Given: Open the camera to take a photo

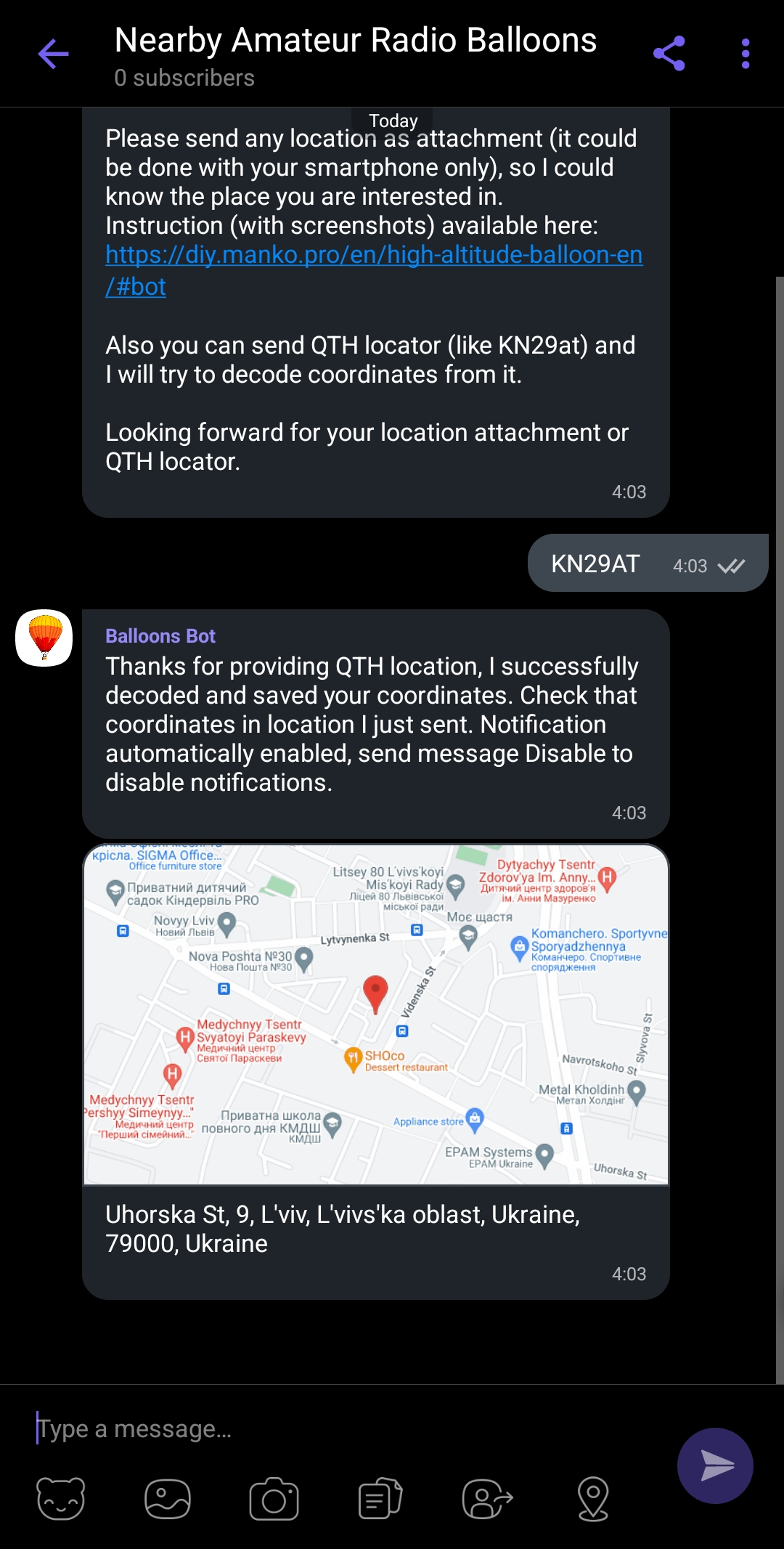Looking at the screenshot, I should [x=274, y=1499].
